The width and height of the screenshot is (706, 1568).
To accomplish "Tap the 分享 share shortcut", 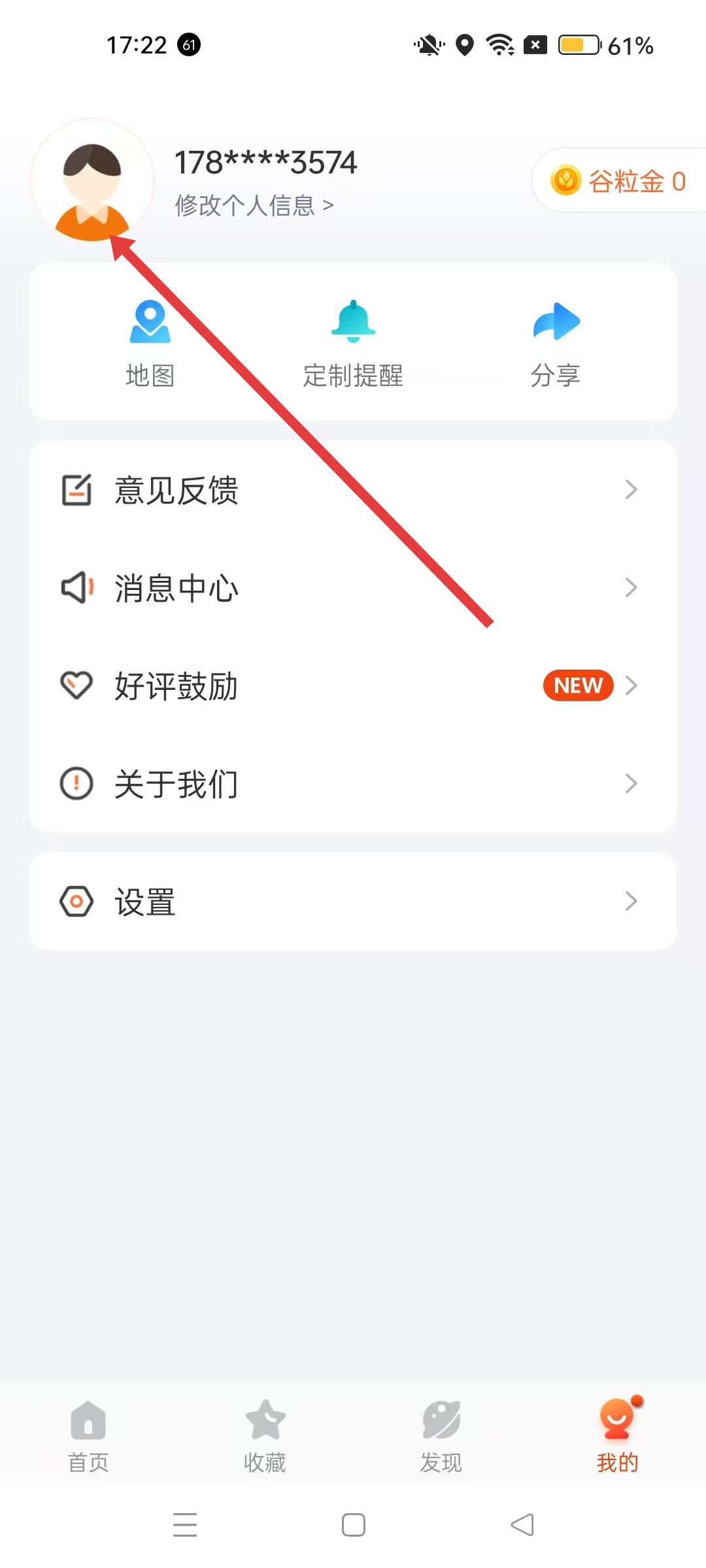I will point(556,343).
